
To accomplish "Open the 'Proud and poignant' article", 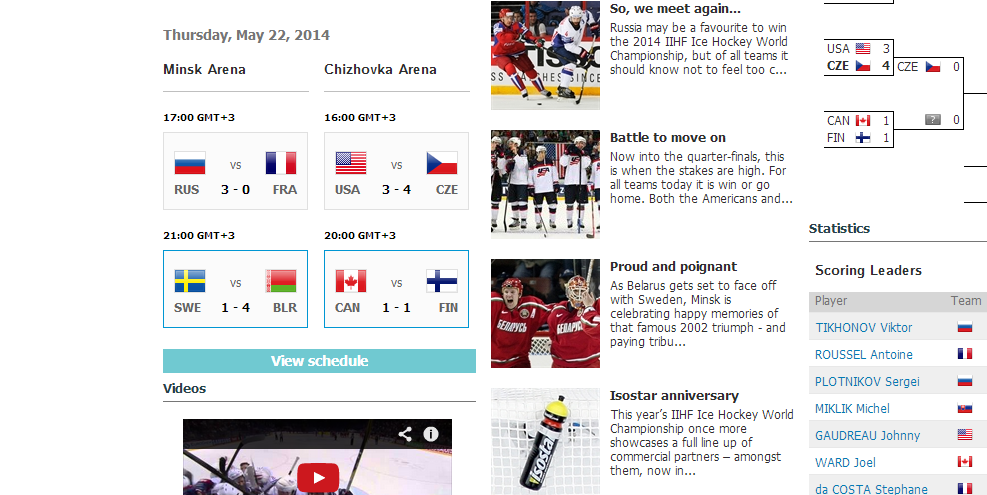I will [x=673, y=267].
